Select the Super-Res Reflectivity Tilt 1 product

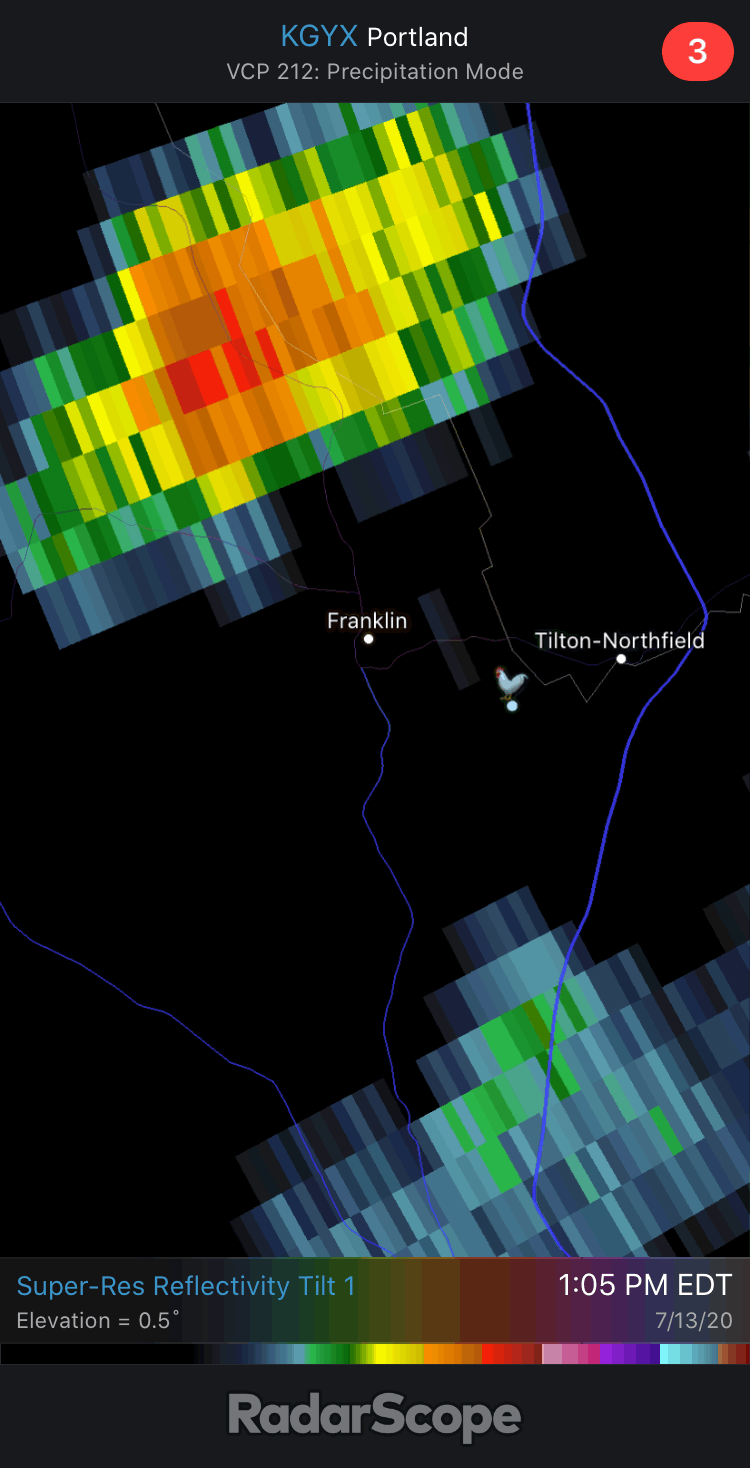186,1286
